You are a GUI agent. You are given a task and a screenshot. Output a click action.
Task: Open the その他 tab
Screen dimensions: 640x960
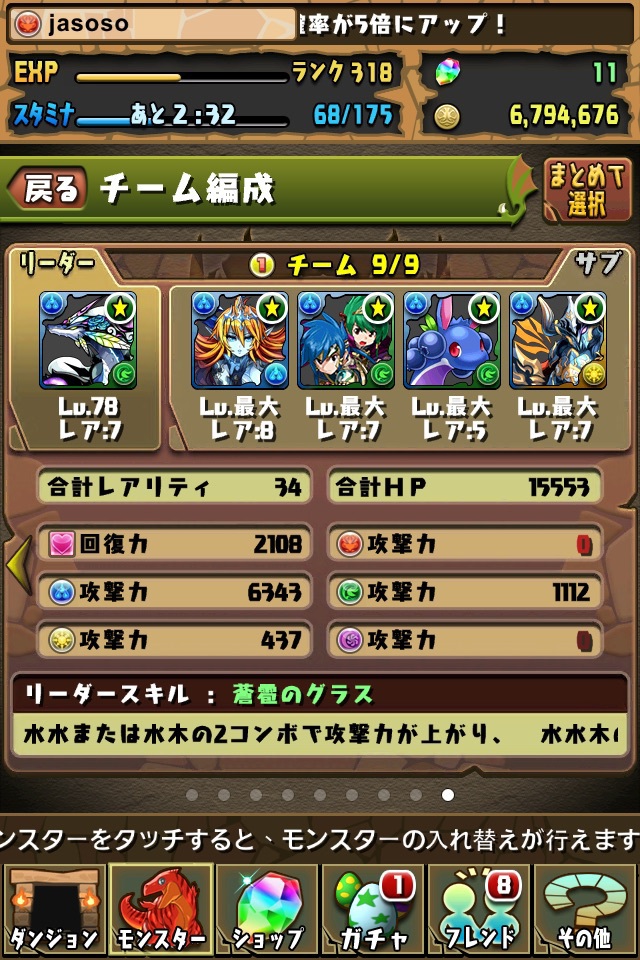(587, 911)
